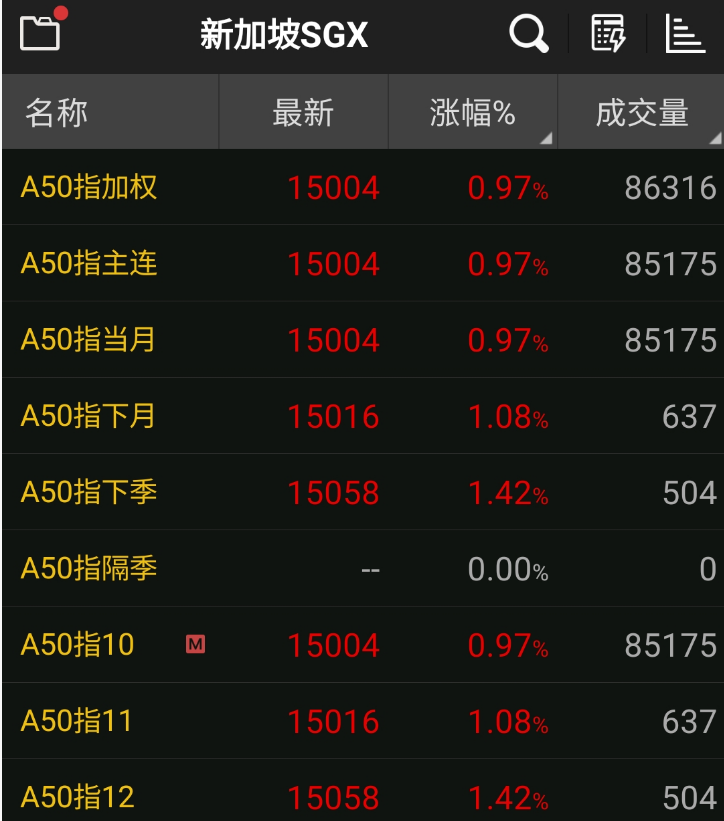View the A50指11 quote

point(77,721)
